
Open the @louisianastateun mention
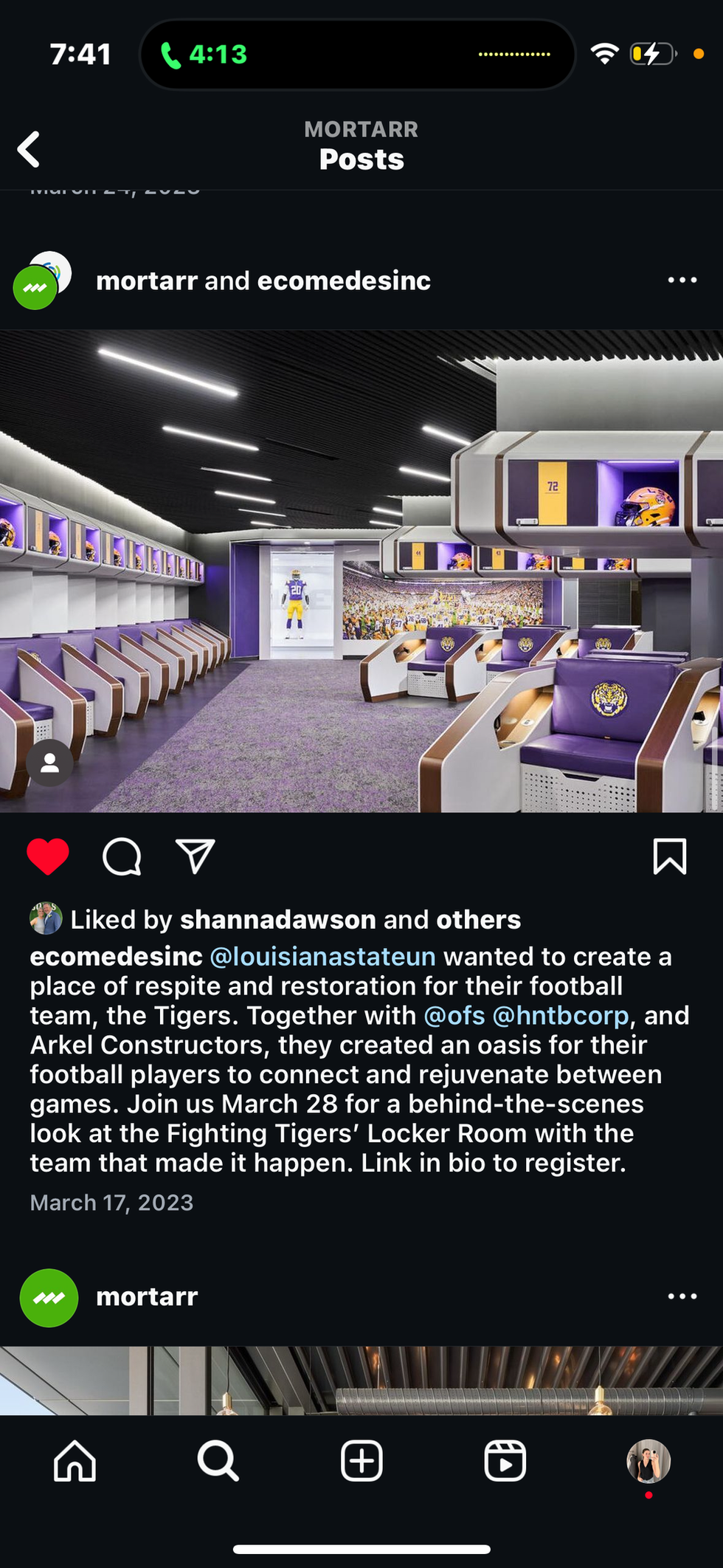click(x=322, y=957)
